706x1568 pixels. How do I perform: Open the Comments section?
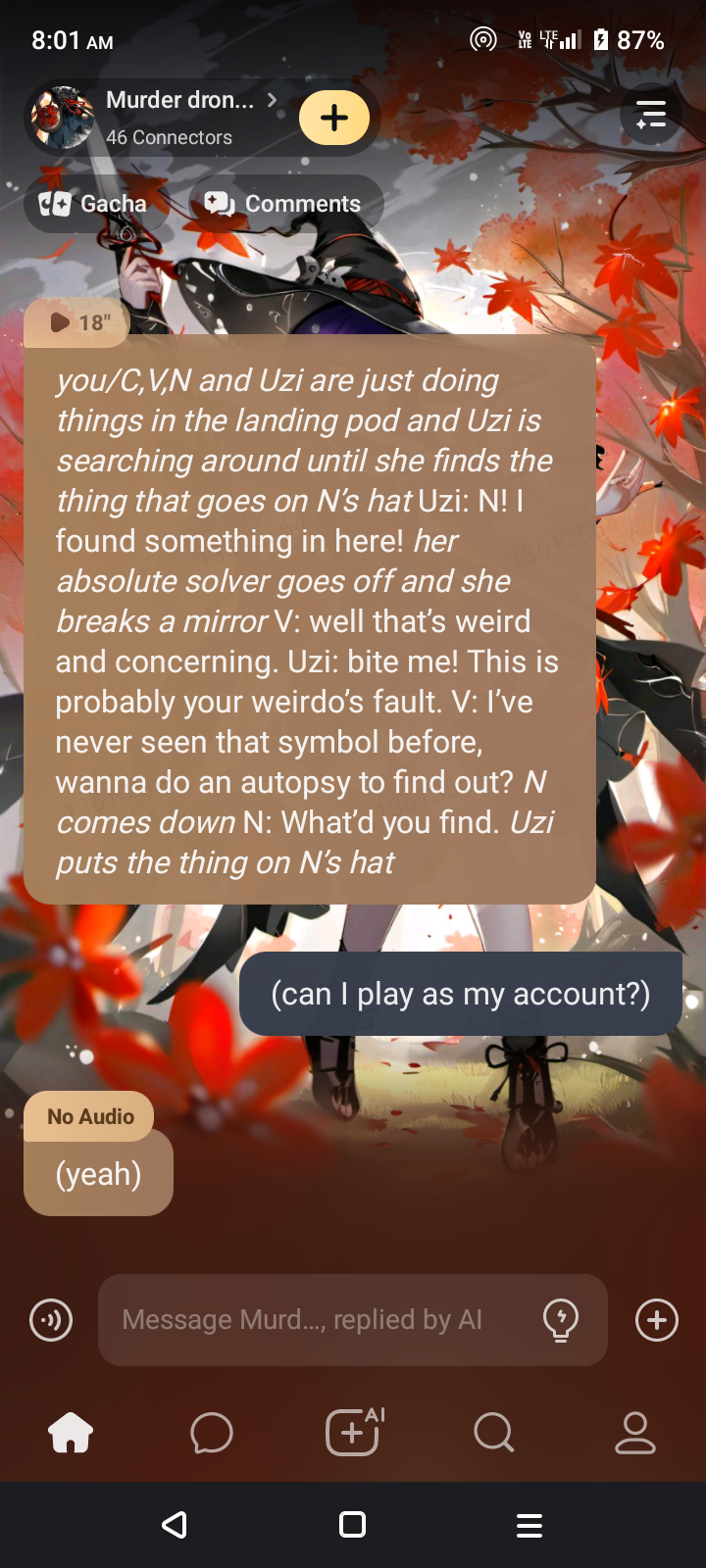(284, 204)
